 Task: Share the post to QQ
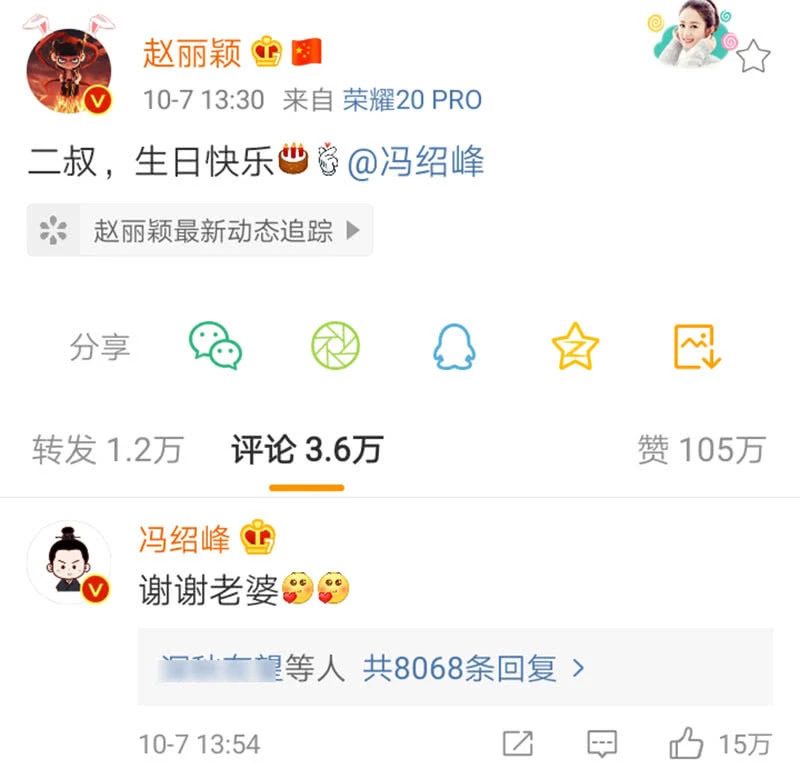tap(454, 347)
